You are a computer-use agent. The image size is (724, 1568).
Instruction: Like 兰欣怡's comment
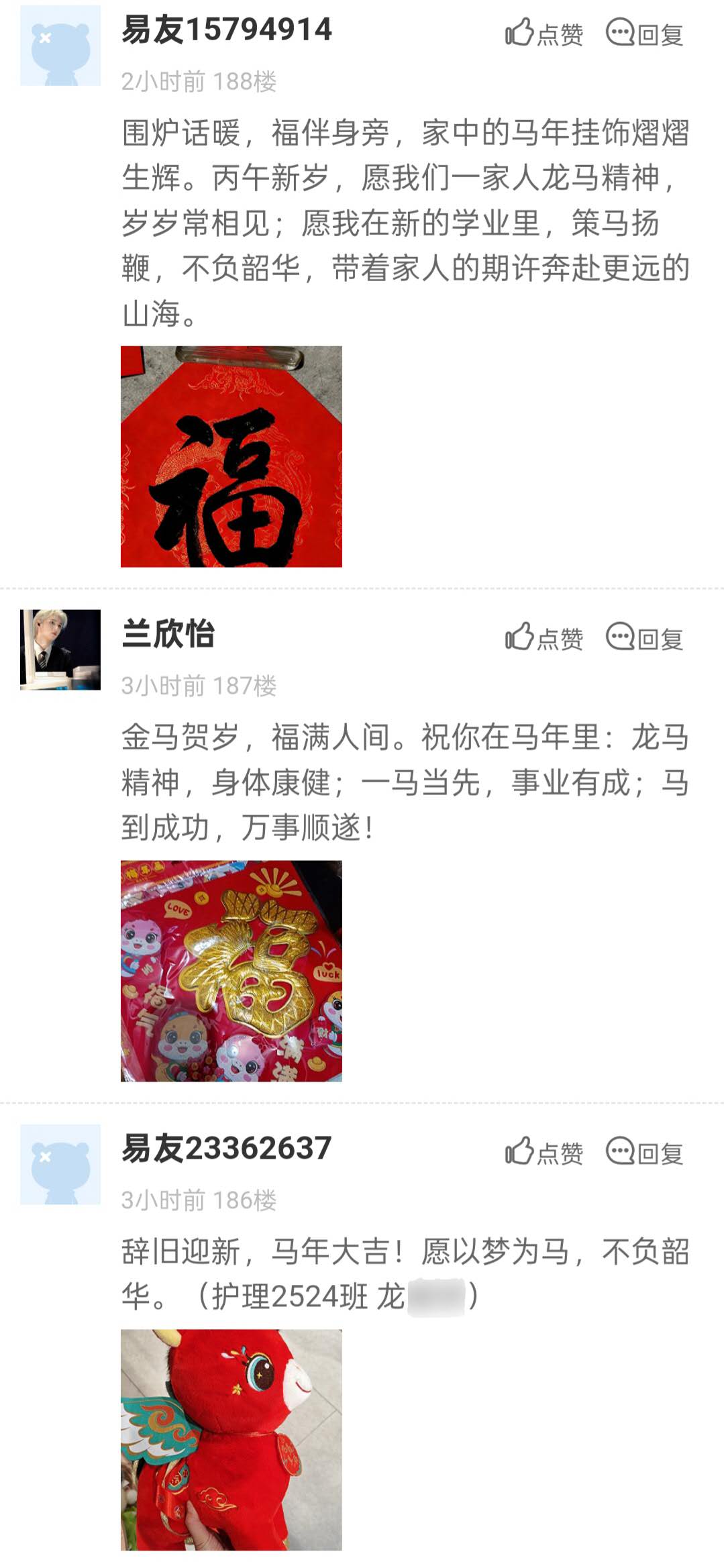point(544,637)
